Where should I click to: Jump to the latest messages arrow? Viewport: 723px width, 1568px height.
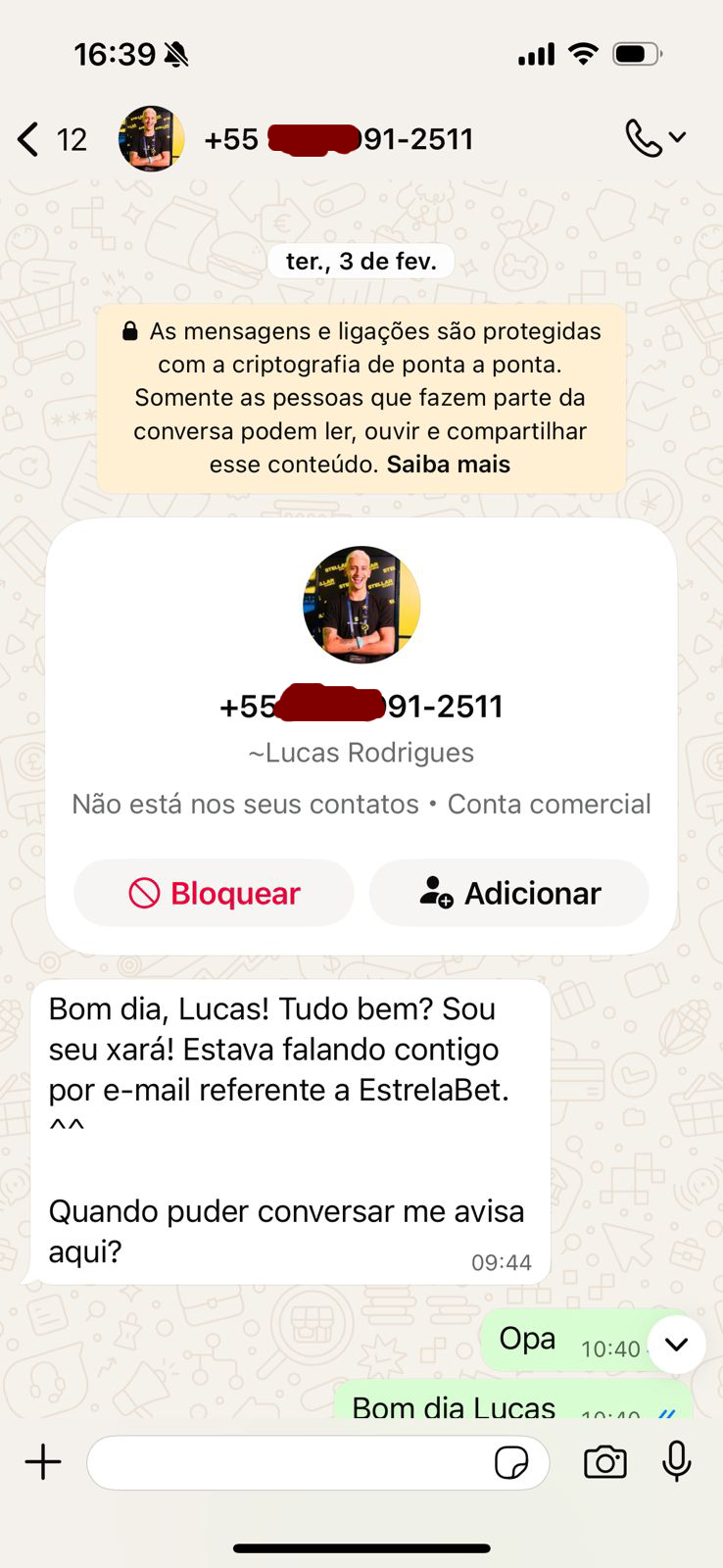(x=676, y=1345)
